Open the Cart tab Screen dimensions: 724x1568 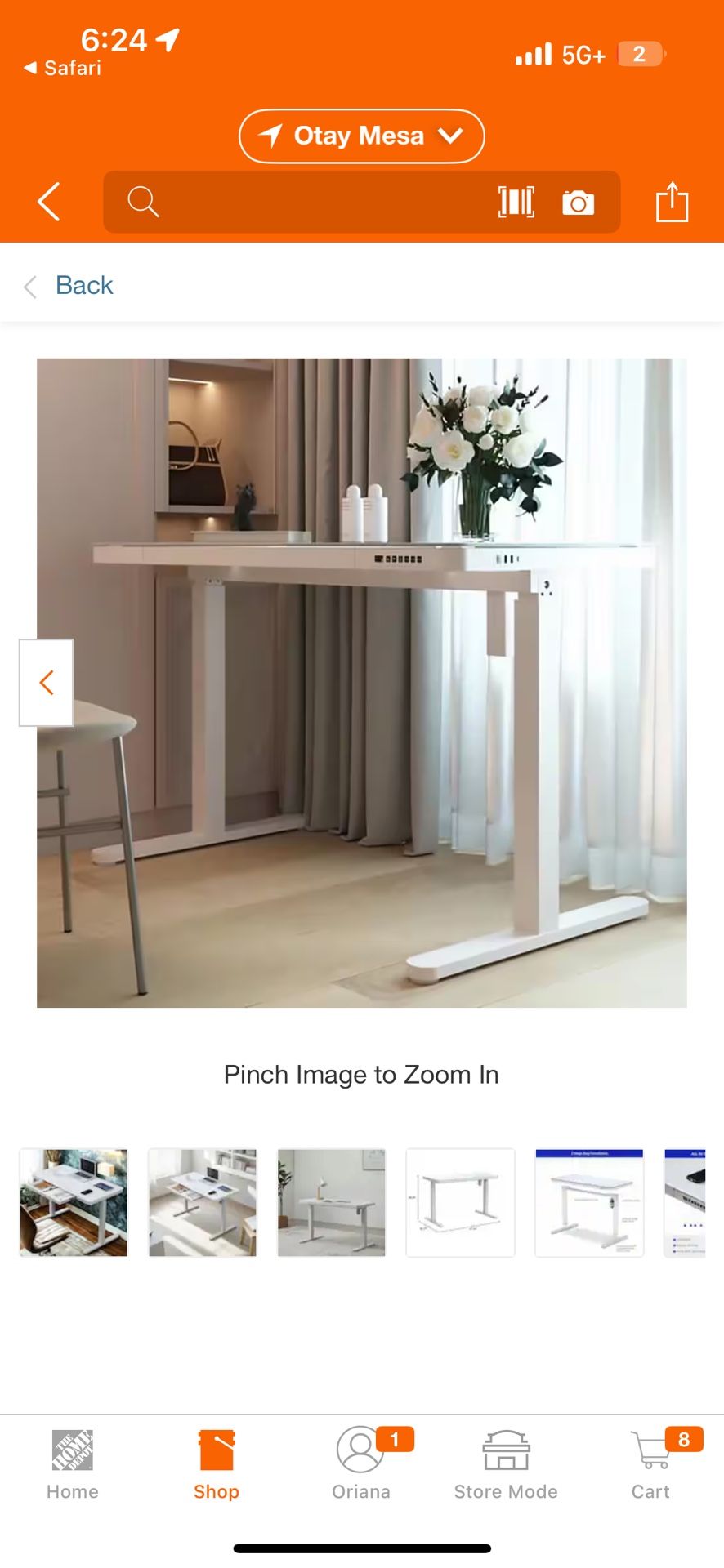[x=651, y=1465]
